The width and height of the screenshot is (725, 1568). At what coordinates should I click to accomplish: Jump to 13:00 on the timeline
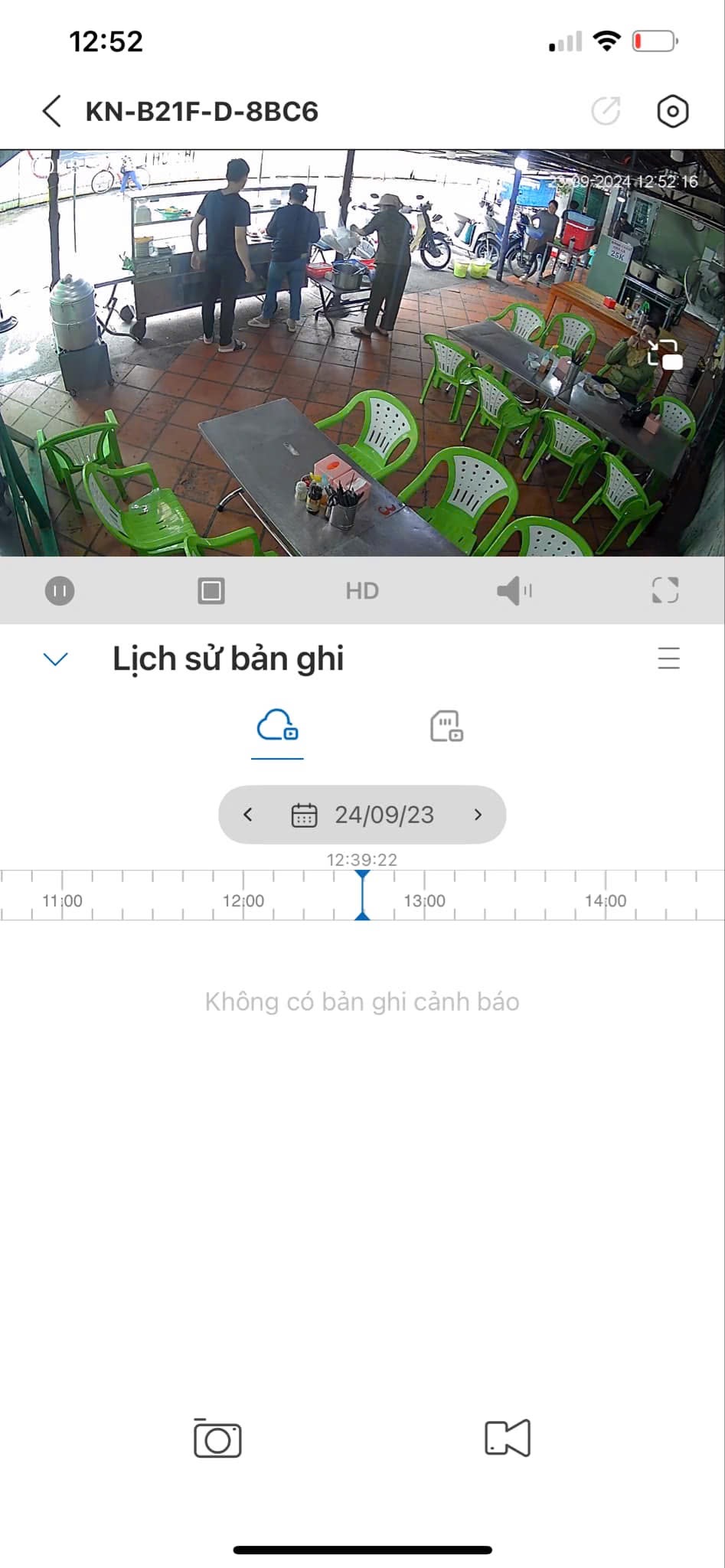pos(425,900)
